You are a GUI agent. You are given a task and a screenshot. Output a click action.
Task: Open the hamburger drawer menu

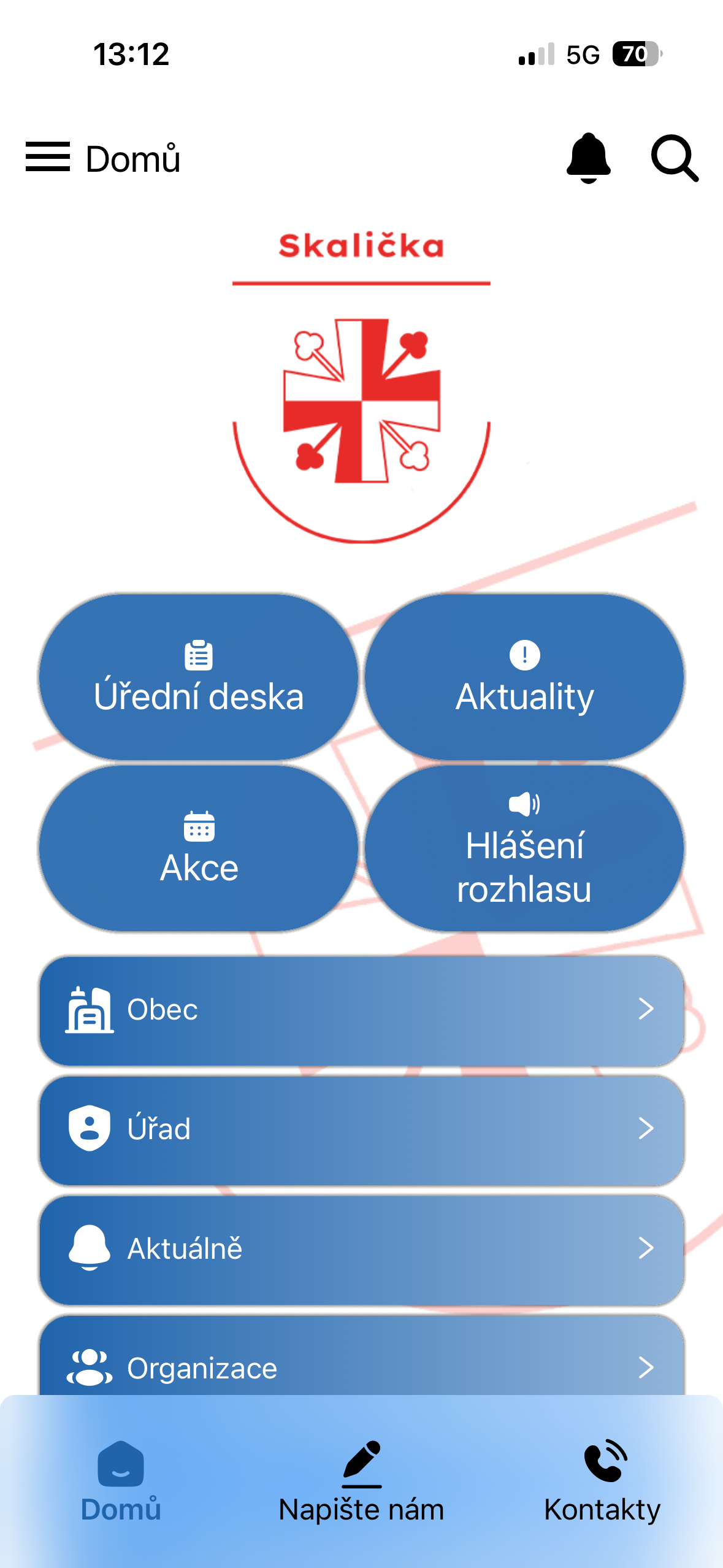pos(47,157)
